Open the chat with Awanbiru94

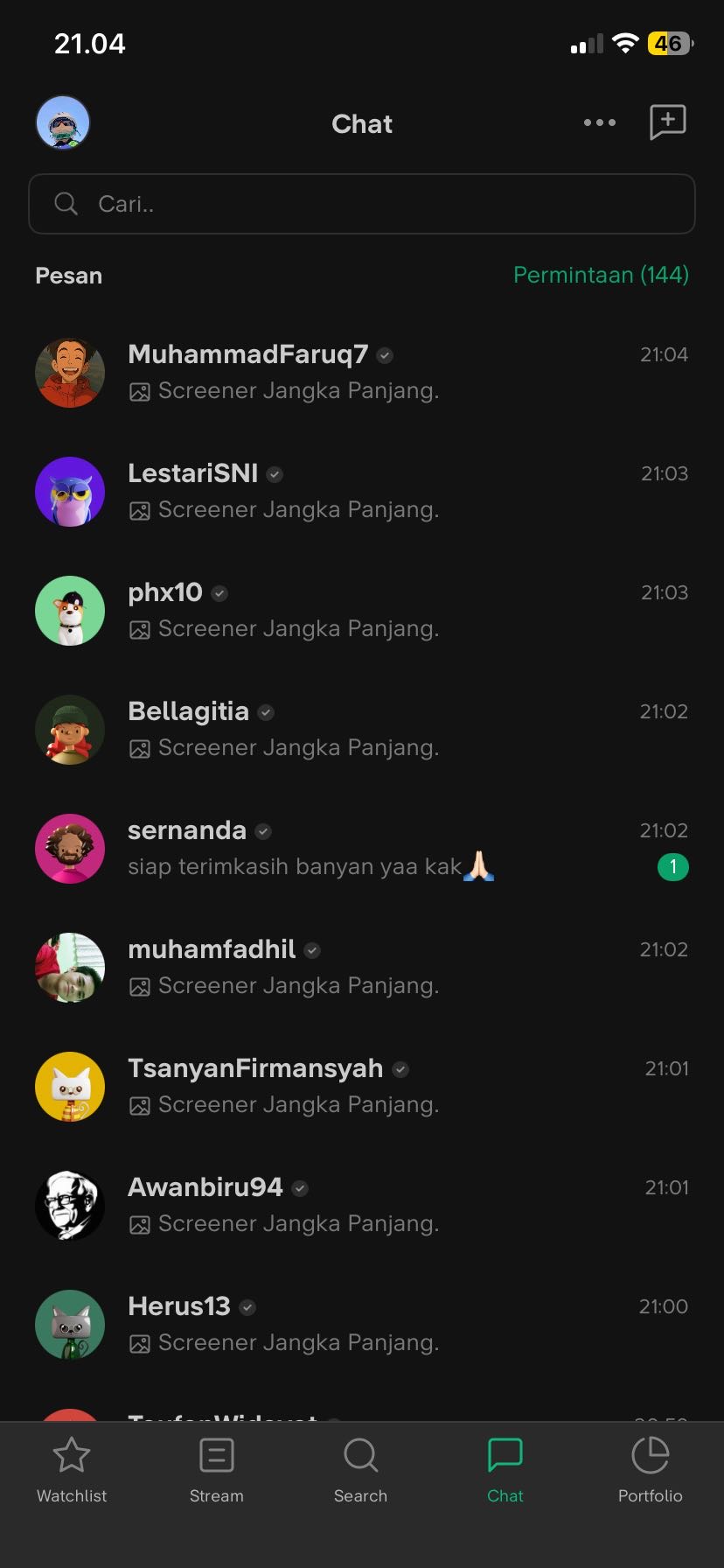362,1206
